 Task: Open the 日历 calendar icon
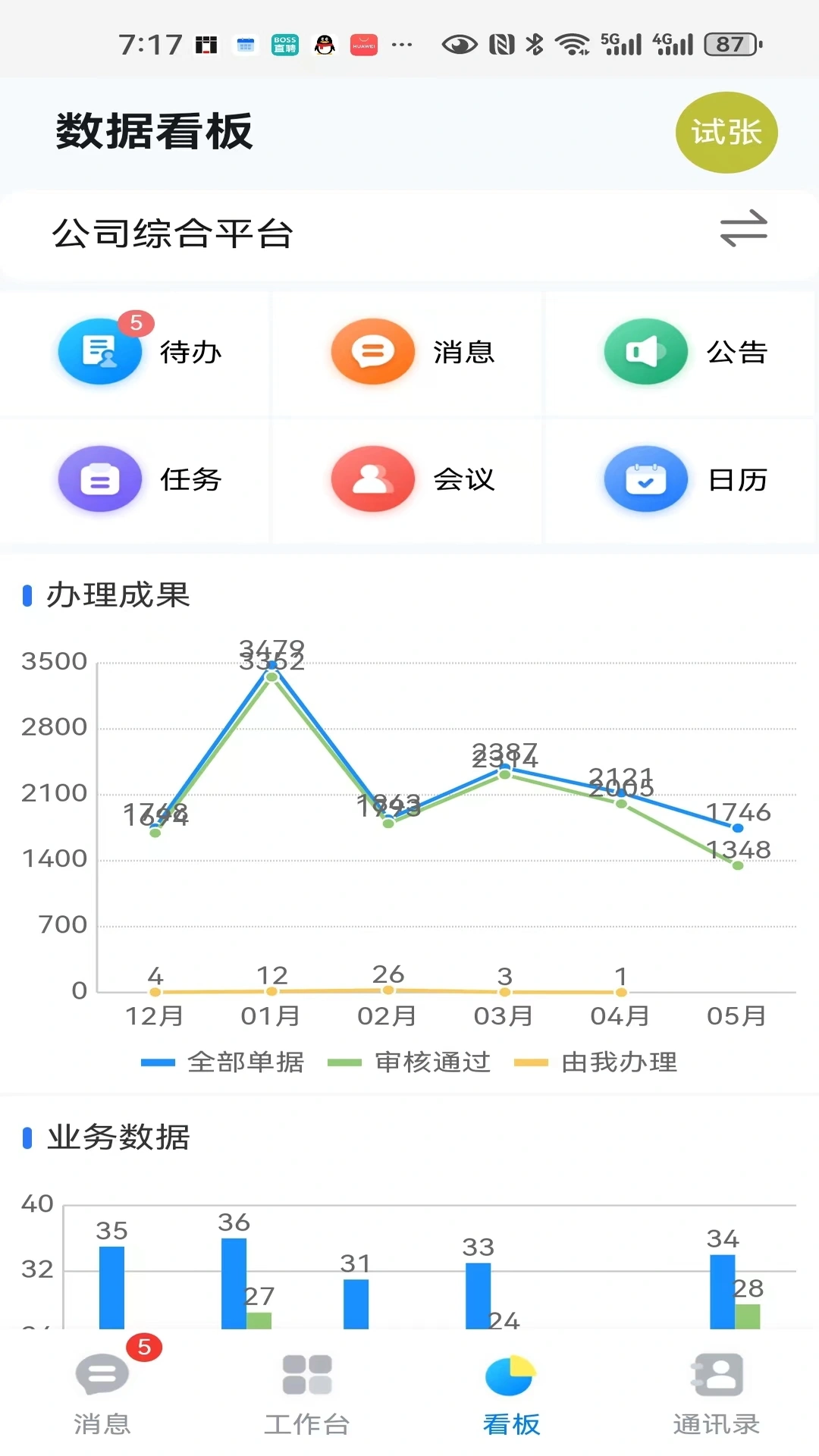(645, 479)
